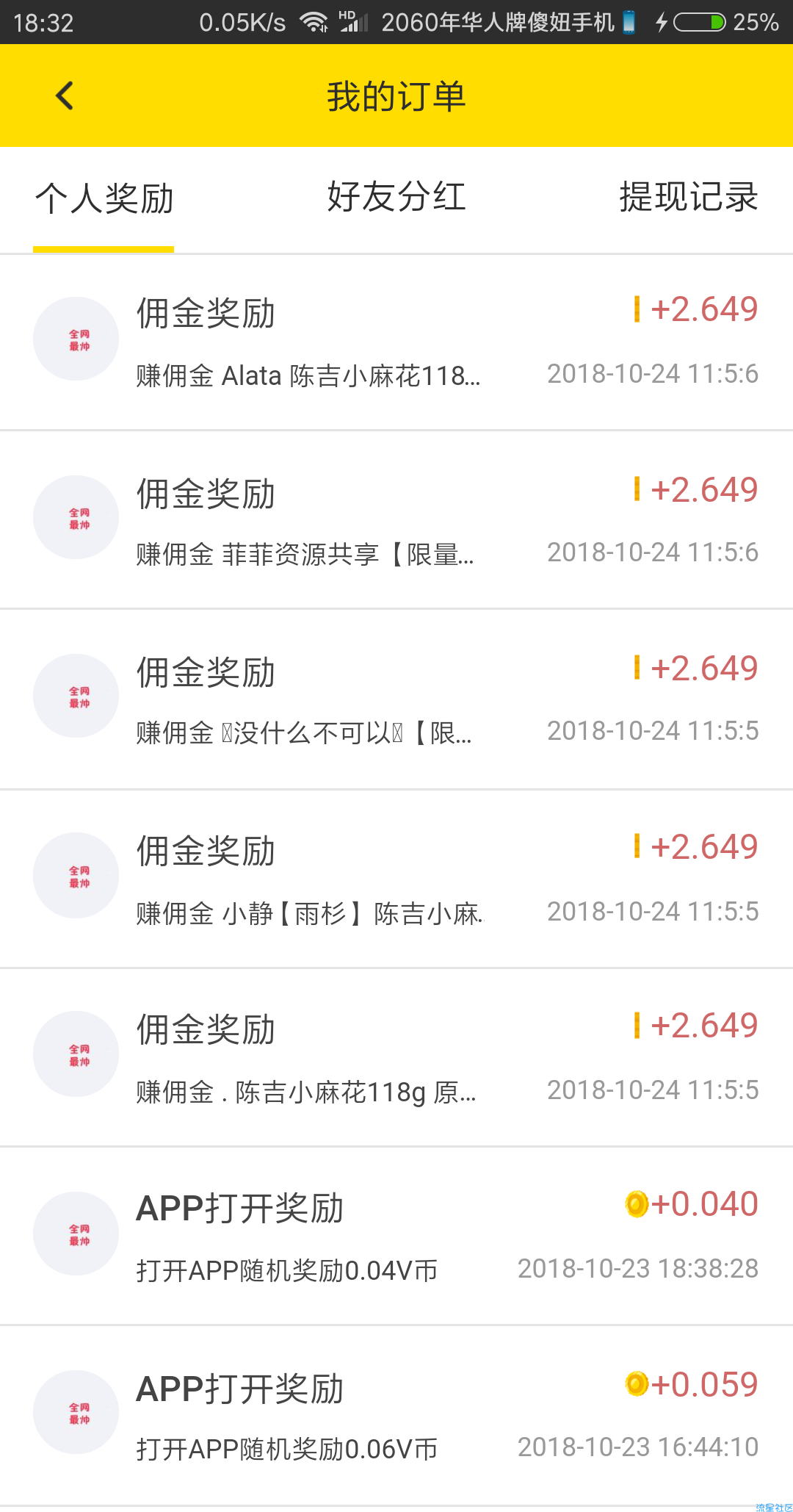Screen dimensions: 793x1512
Task: Switch to the 好友分红 tab
Action: 396,197
